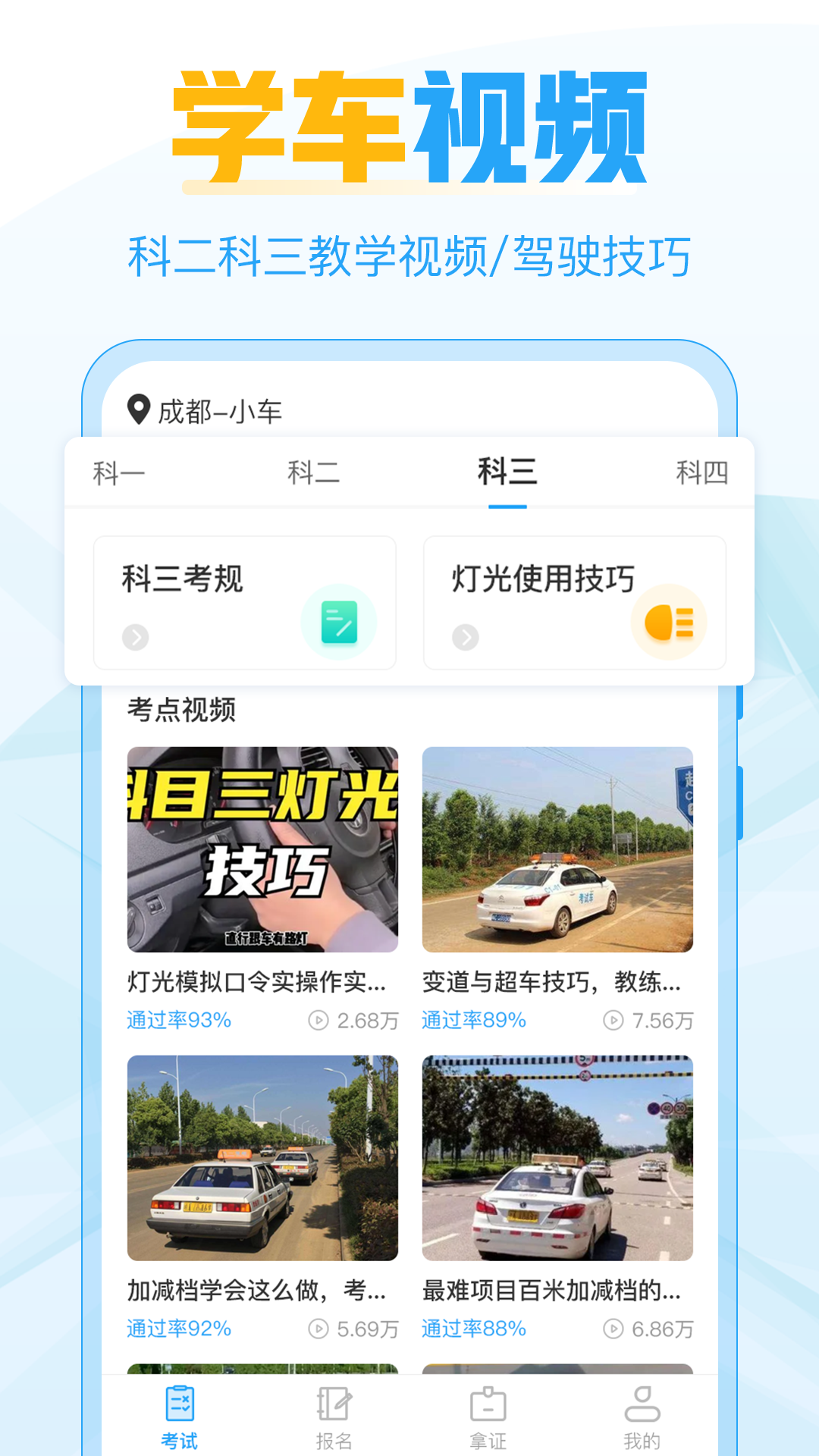Expand the 科三考规 card via its arrow
Image resolution: width=819 pixels, height=1456 pixels.
(136, 638)
